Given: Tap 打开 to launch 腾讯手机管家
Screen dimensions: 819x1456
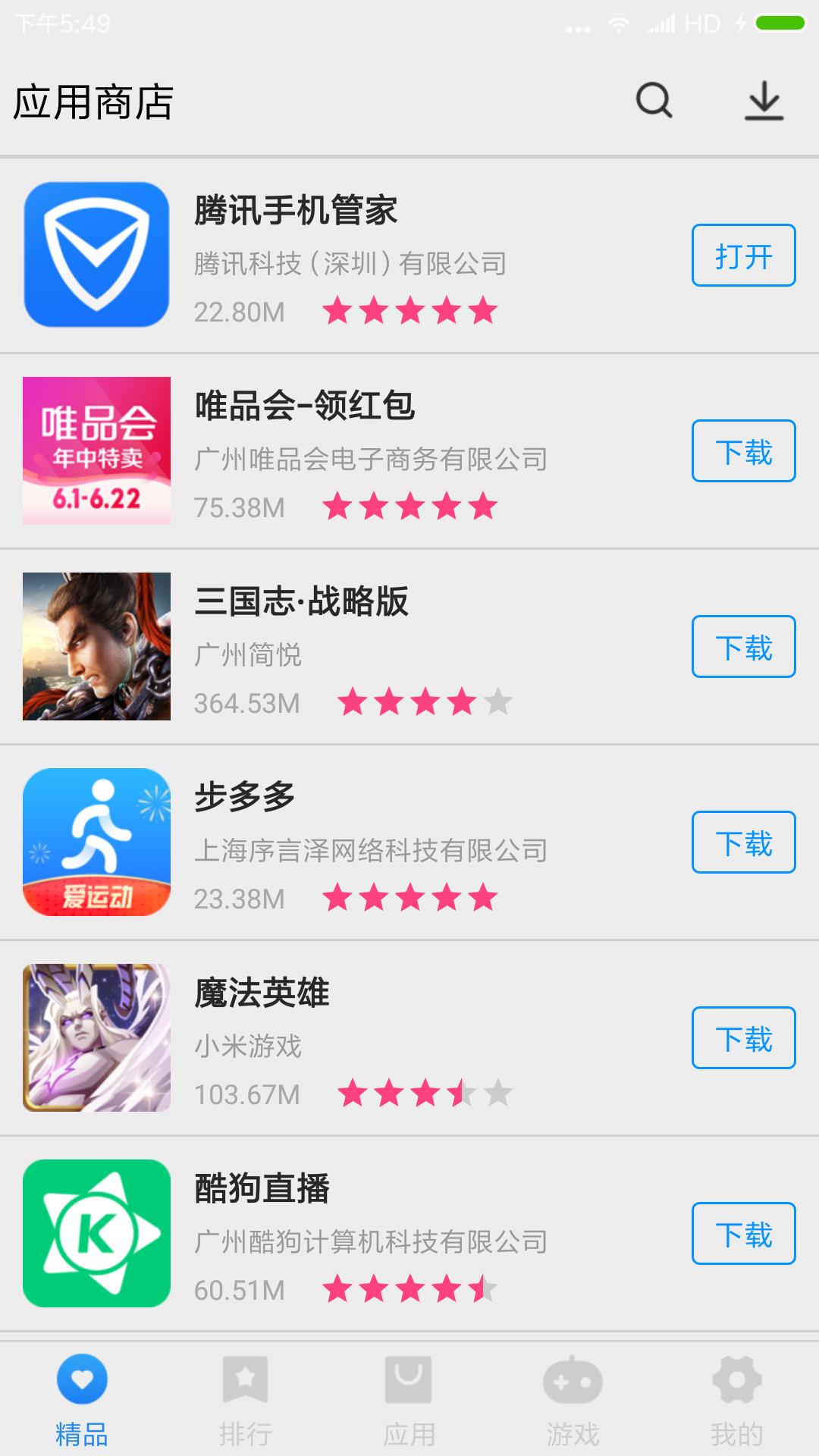Looking at the screenshot, I should [743, 256].
